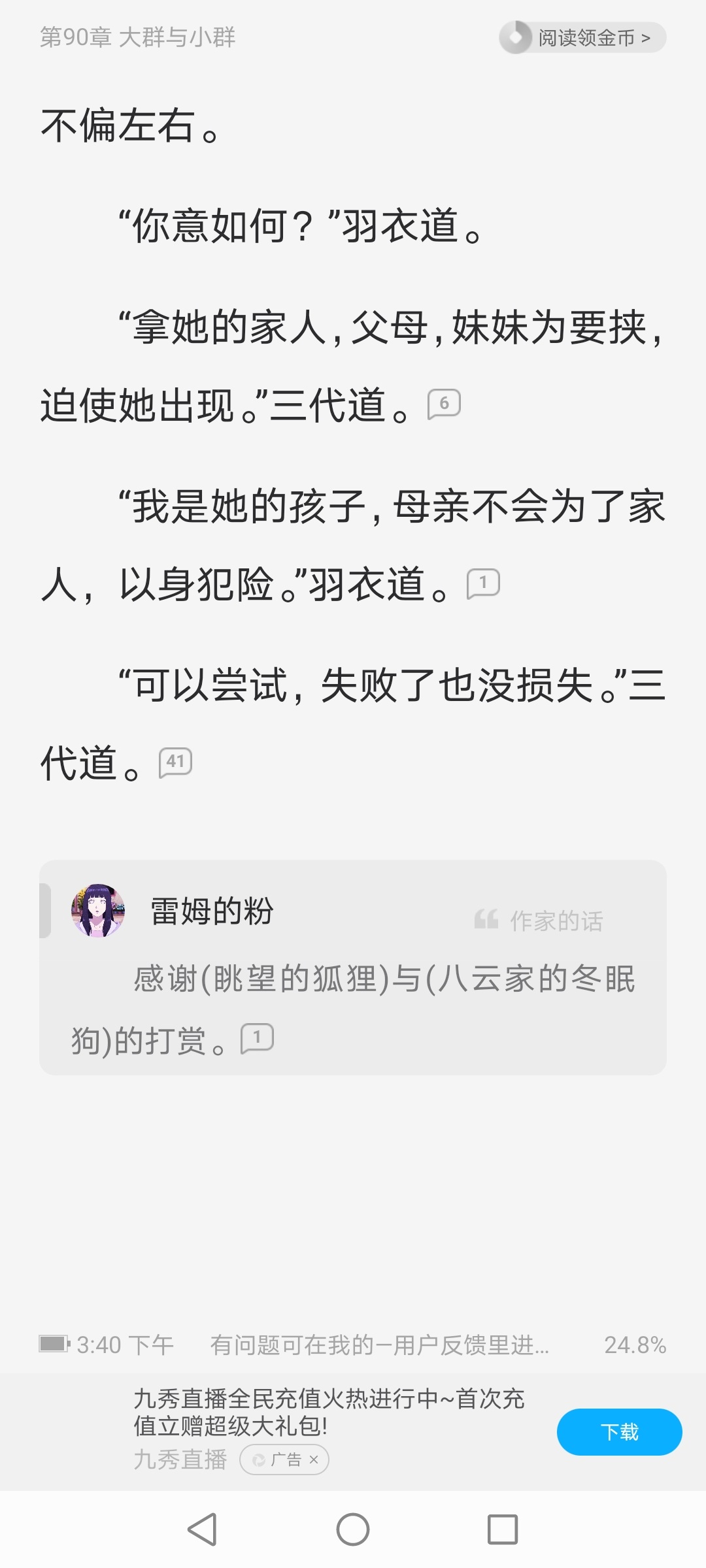View the 41 comments bubble after 代道
706x1568 pixels.
(175, 762)
